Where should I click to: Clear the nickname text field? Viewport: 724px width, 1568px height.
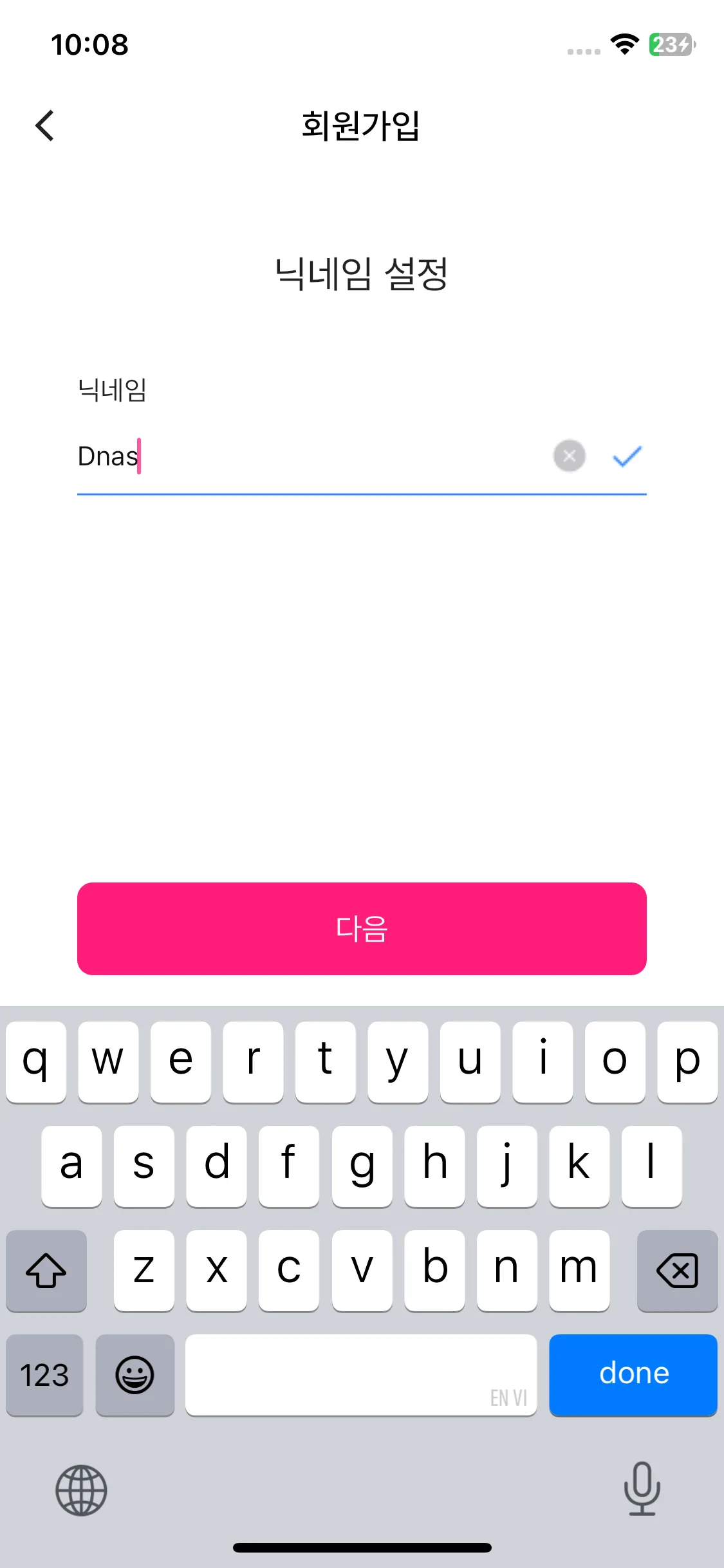click(x=569, y=456)
